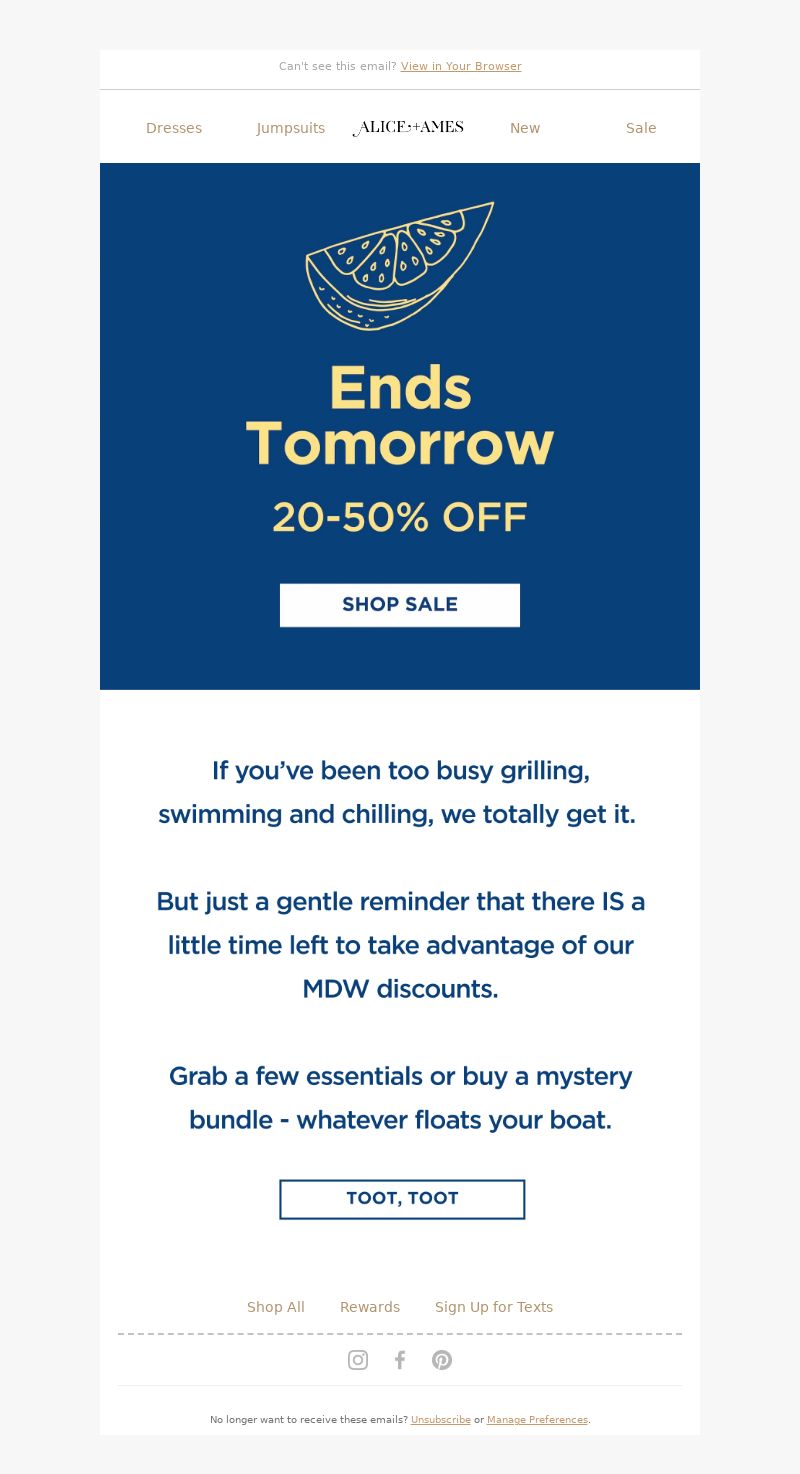Open the Dresses category
Image resolution: width=800 pixels, height=1474 pixels.
pos(174,128)
